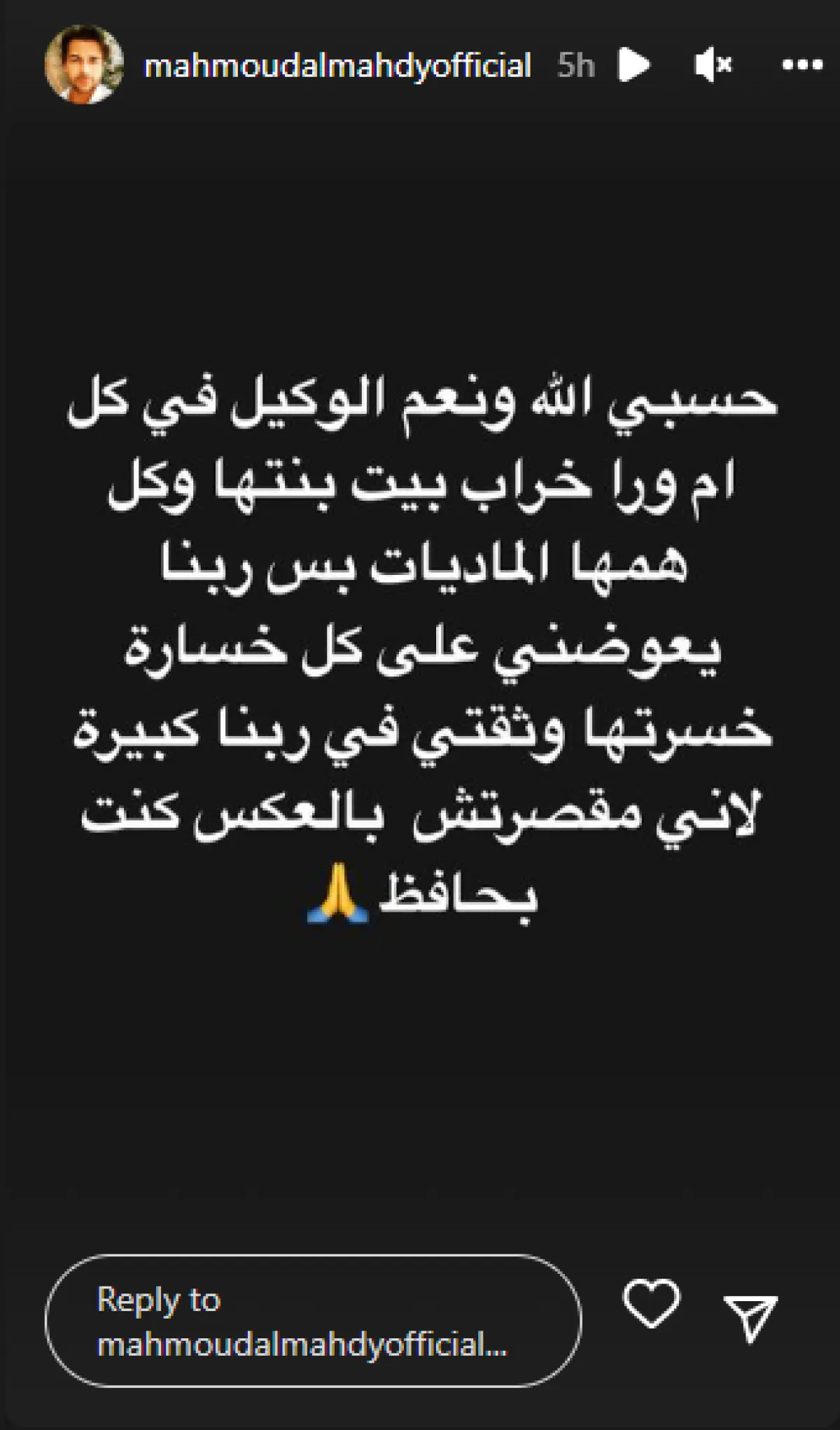Unmute the story audio via speaker icon
Image resolution: width=840 pixels, height=1430 pixels.
click(713, 64)
